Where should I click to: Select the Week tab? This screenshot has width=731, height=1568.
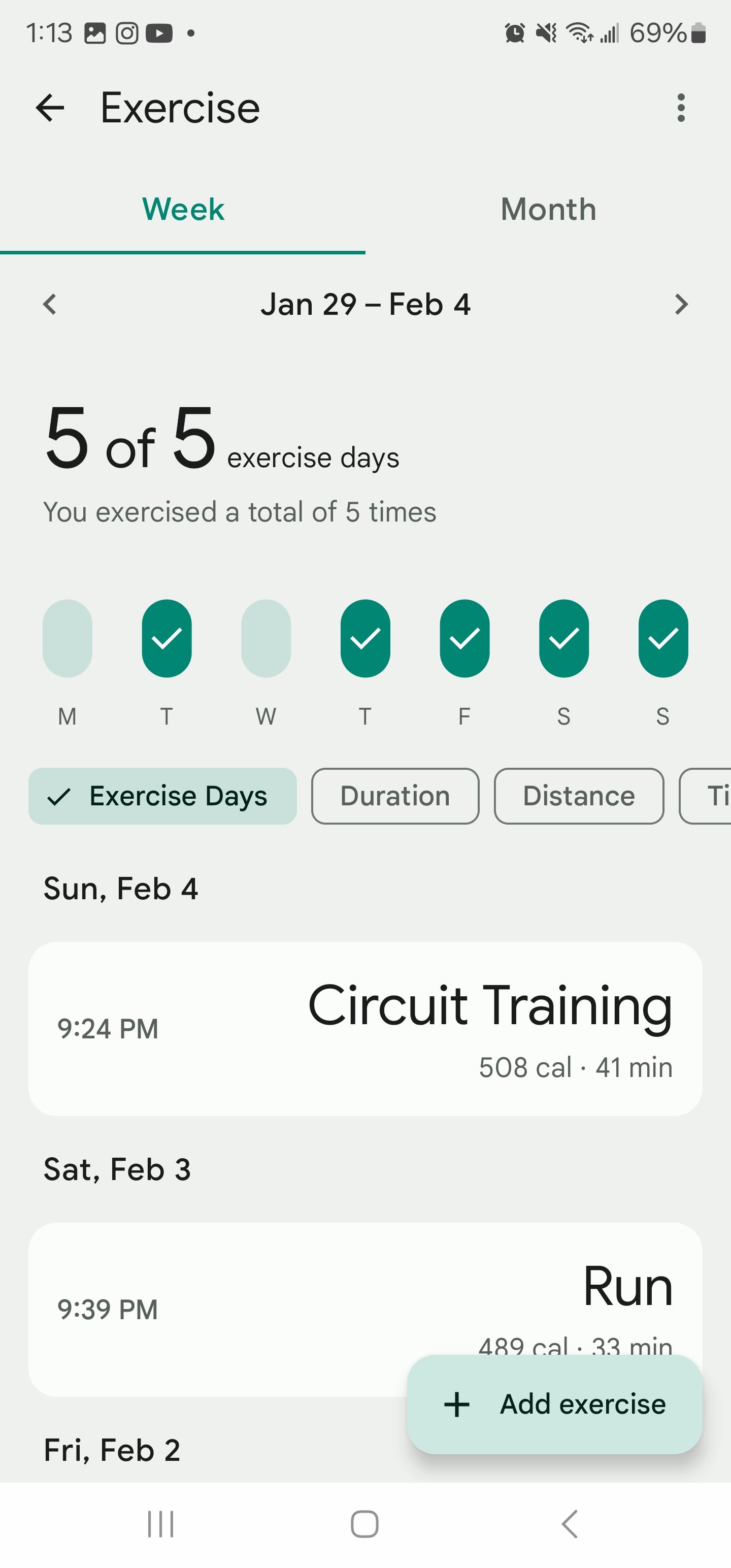[x=183, y=209]
